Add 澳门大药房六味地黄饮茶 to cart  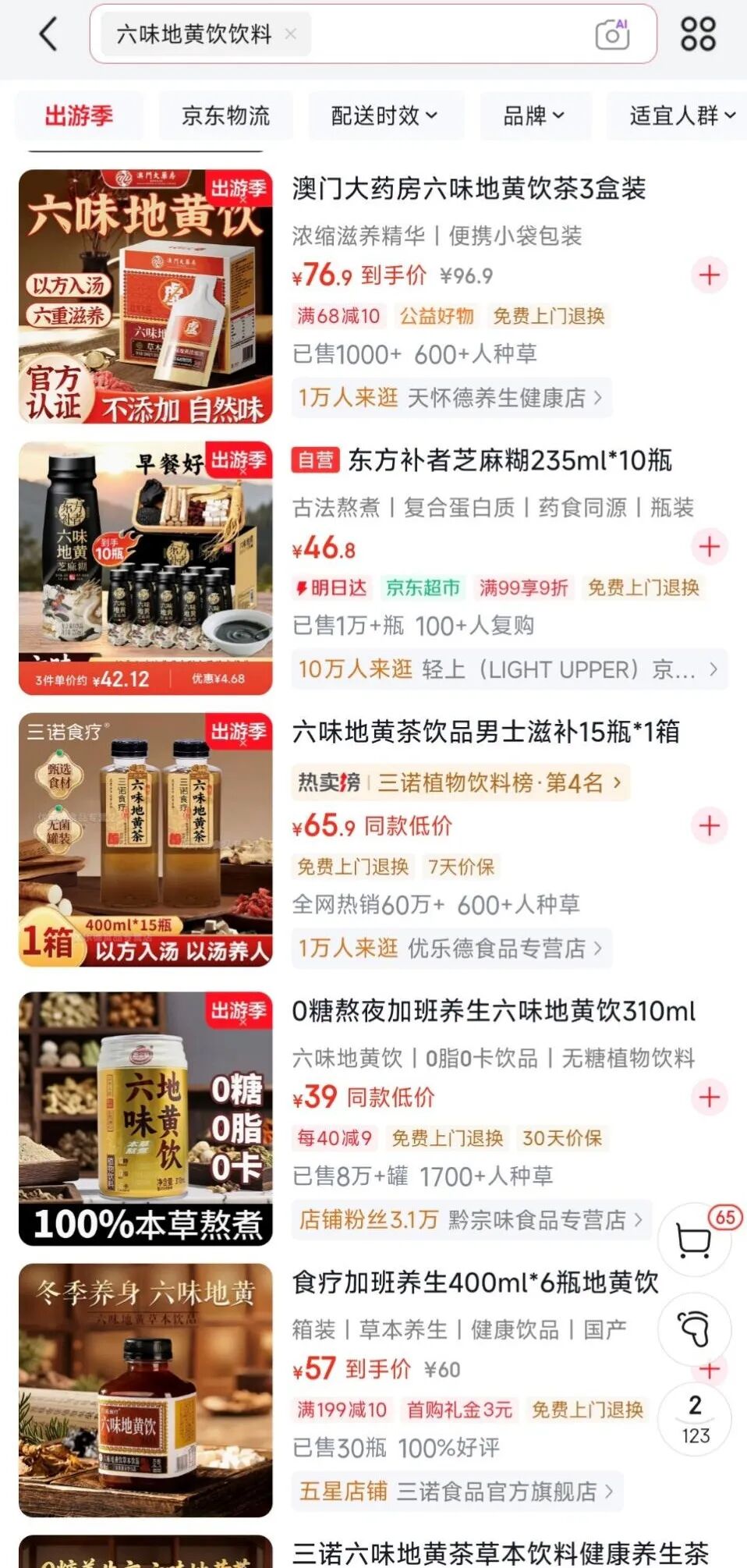tap(709, 275)
